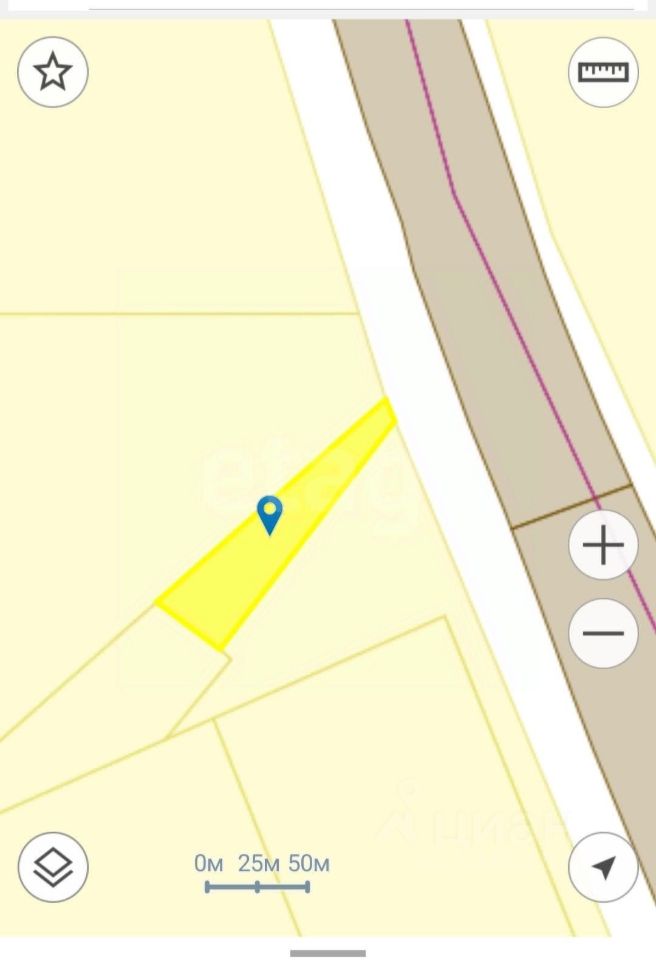Open the ruler measurement tool

tap(603, 72)
